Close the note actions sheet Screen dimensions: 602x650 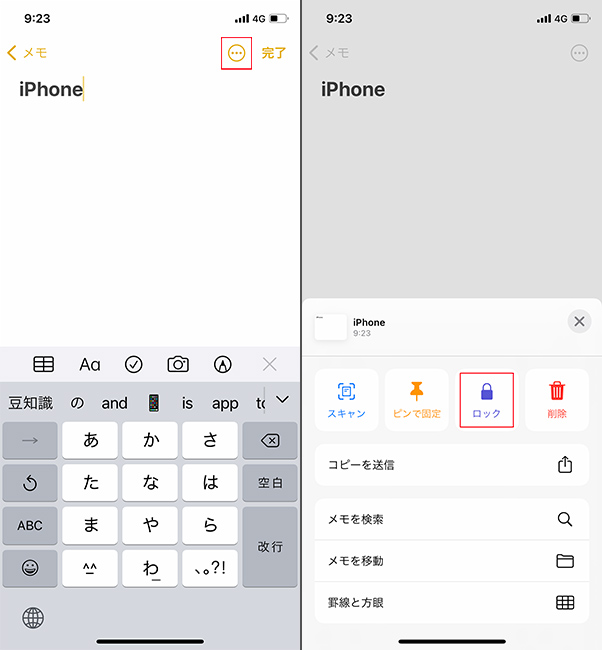click(580, 321)
